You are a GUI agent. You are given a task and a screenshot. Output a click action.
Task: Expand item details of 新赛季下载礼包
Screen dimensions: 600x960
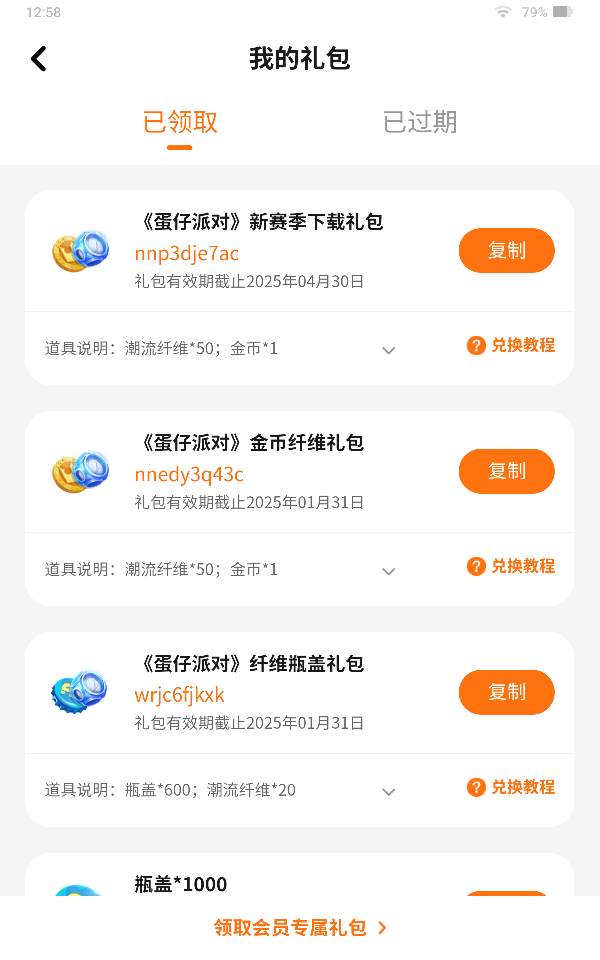pyautogui.click(x=389, y=350)
